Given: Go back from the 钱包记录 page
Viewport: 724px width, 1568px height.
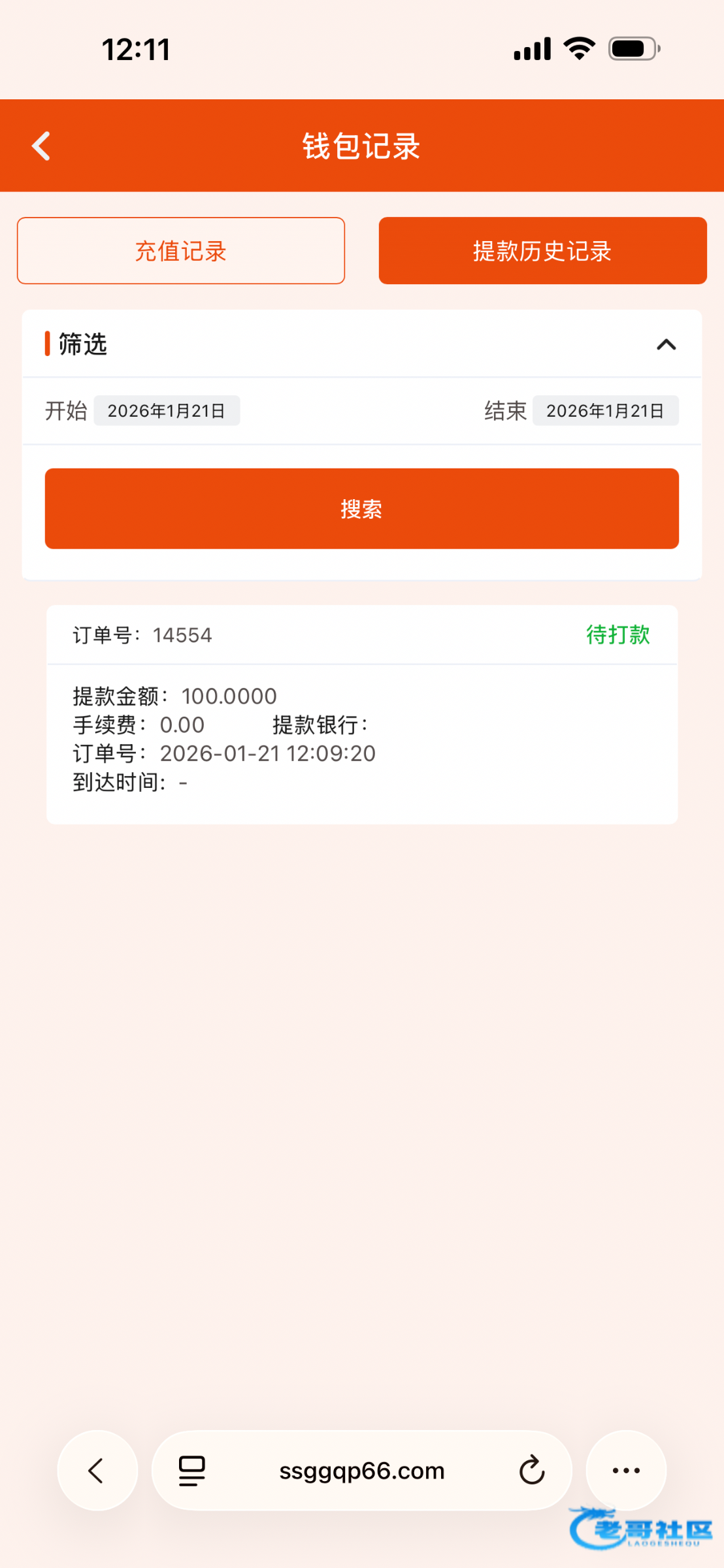Looking at the screenshot, I should tap(41, 146).
